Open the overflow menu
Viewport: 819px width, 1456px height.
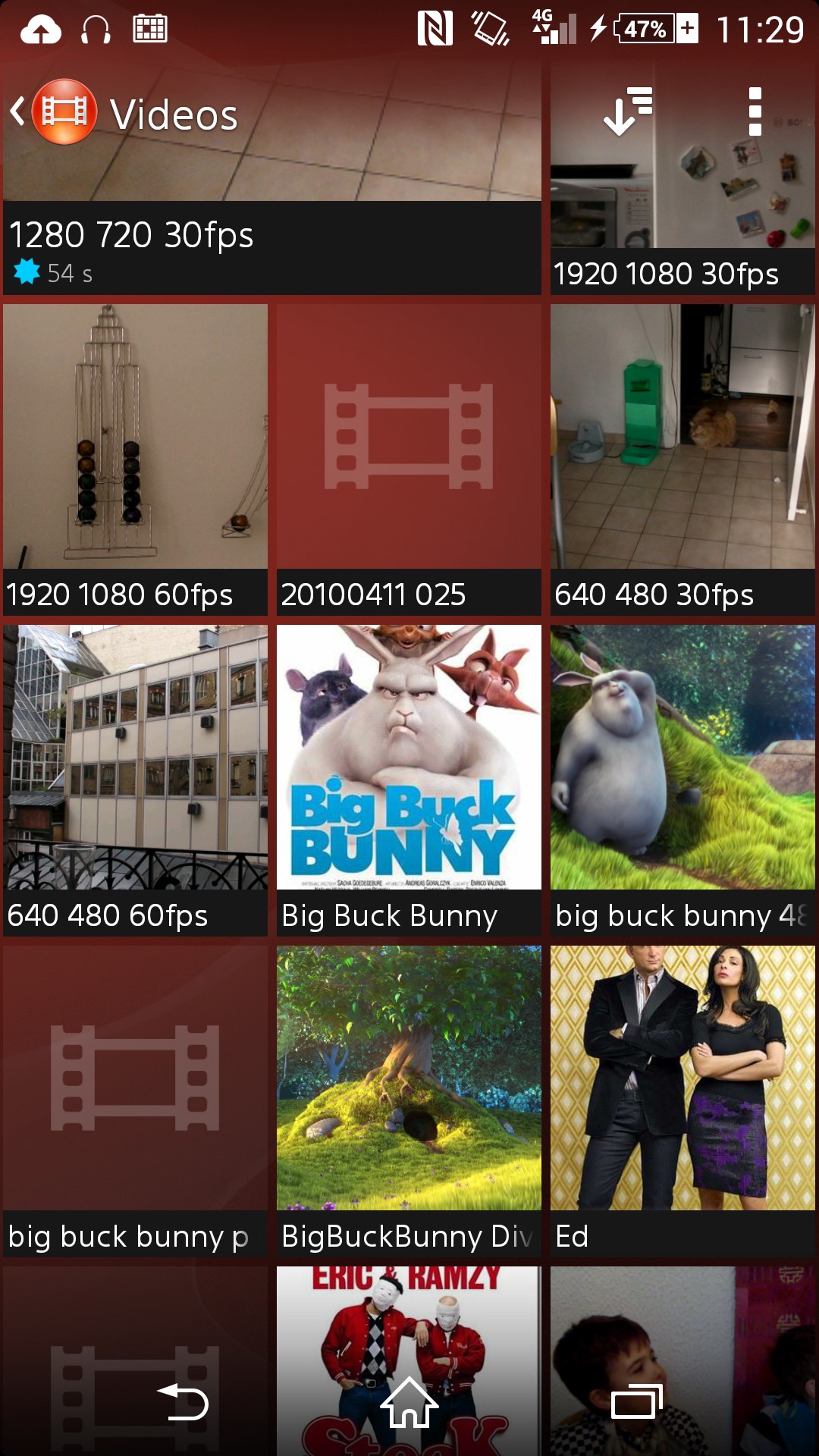pyautogui.click(x=754, y=112)
